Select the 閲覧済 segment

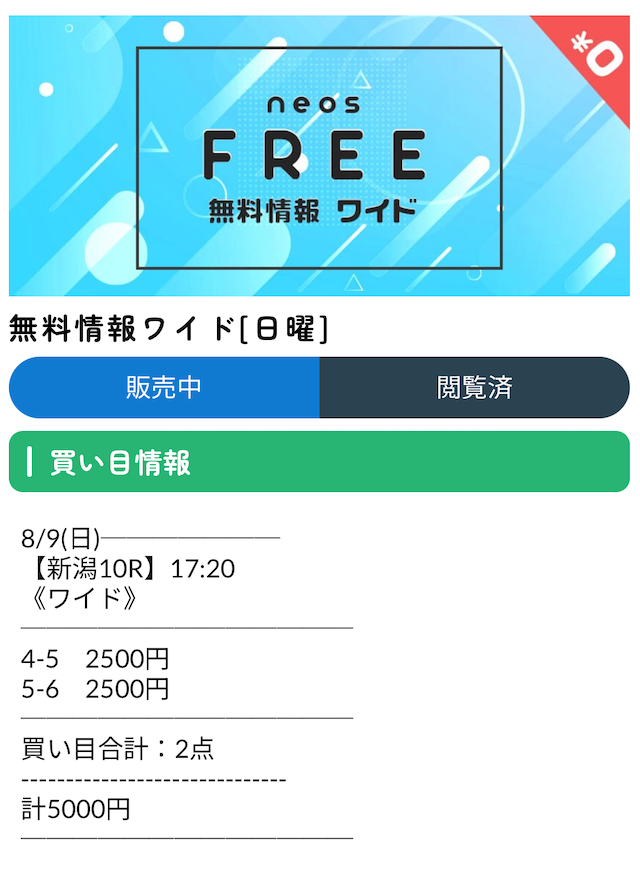475,387
